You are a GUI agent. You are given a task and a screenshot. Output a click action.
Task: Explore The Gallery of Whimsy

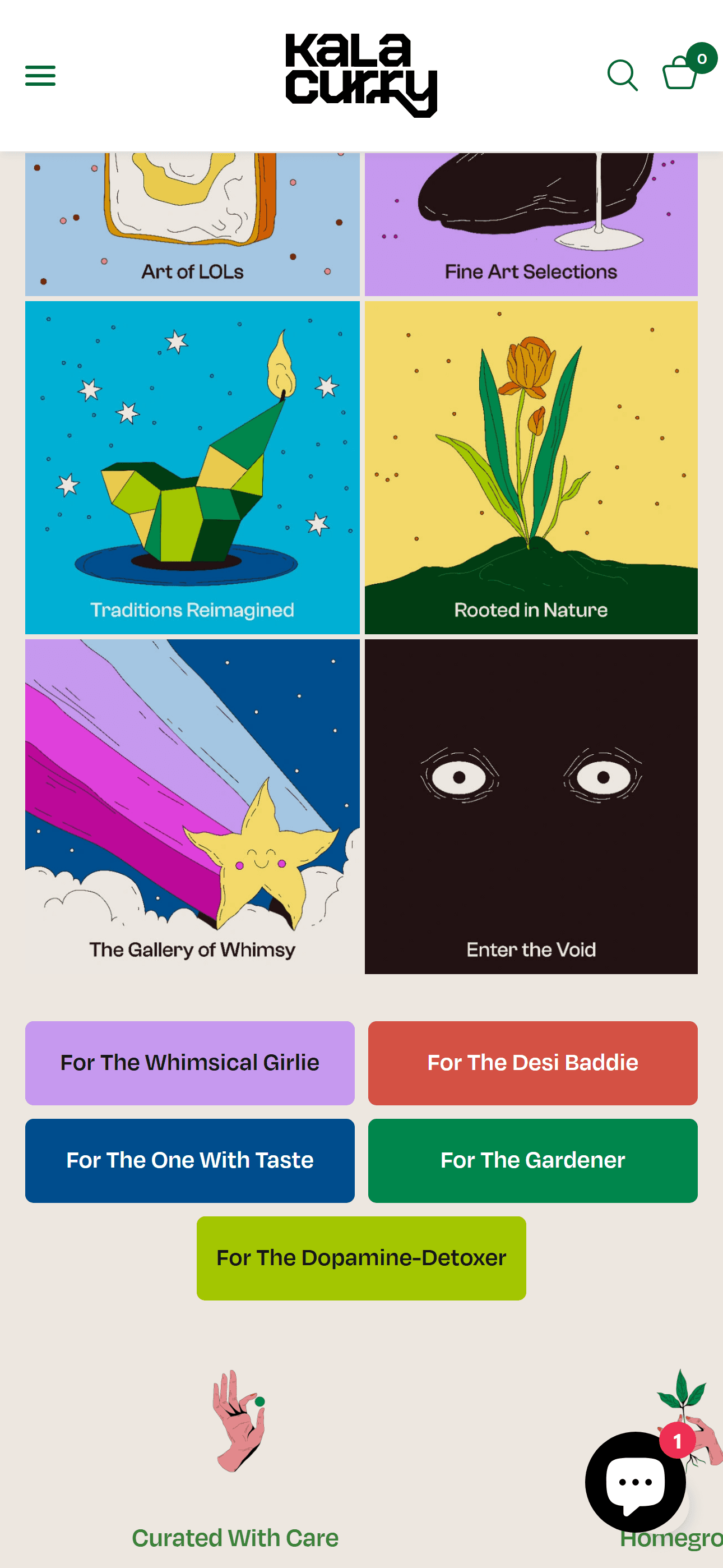click(x=192, y=806)
